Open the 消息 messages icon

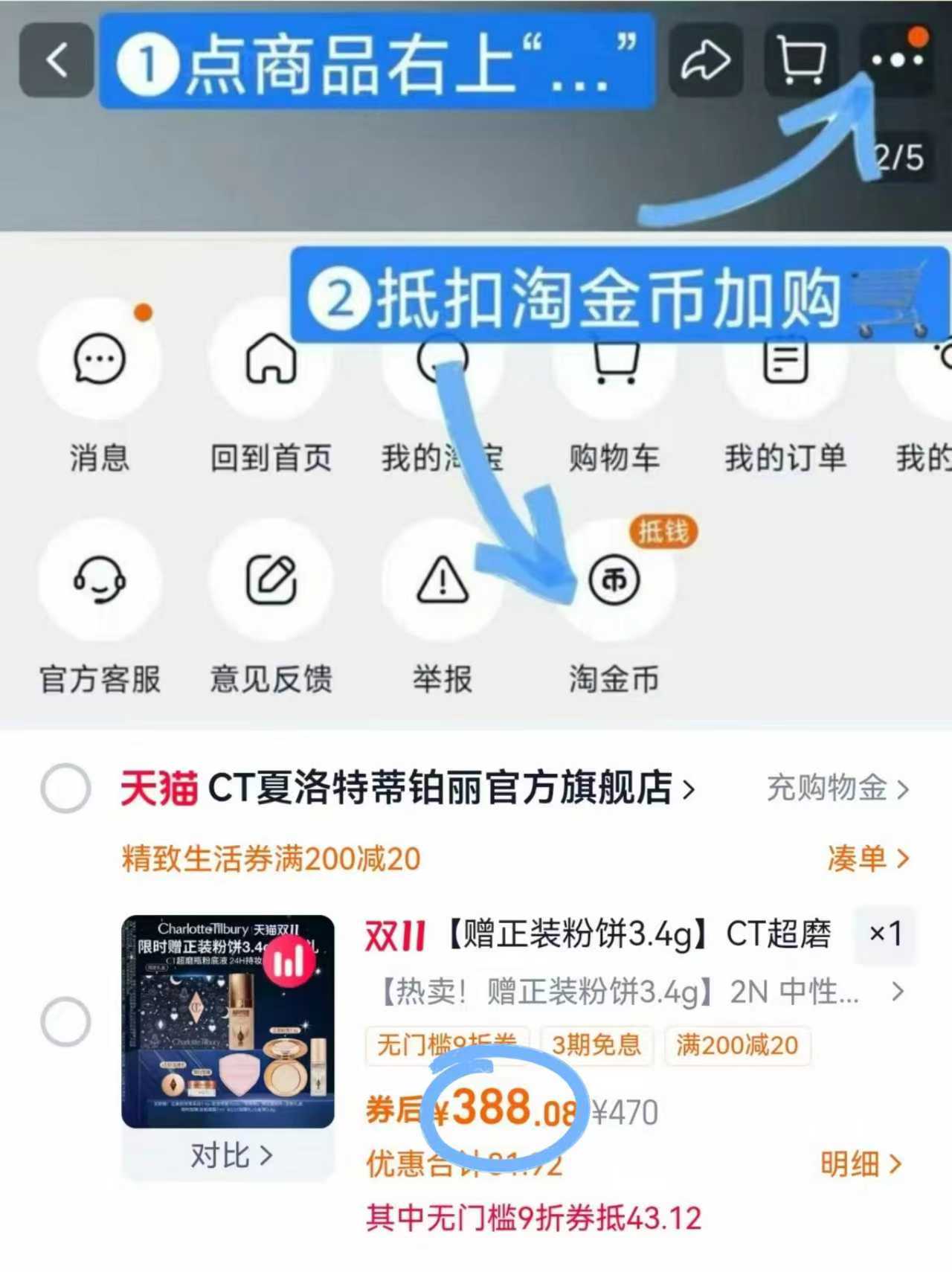point(100,361)
